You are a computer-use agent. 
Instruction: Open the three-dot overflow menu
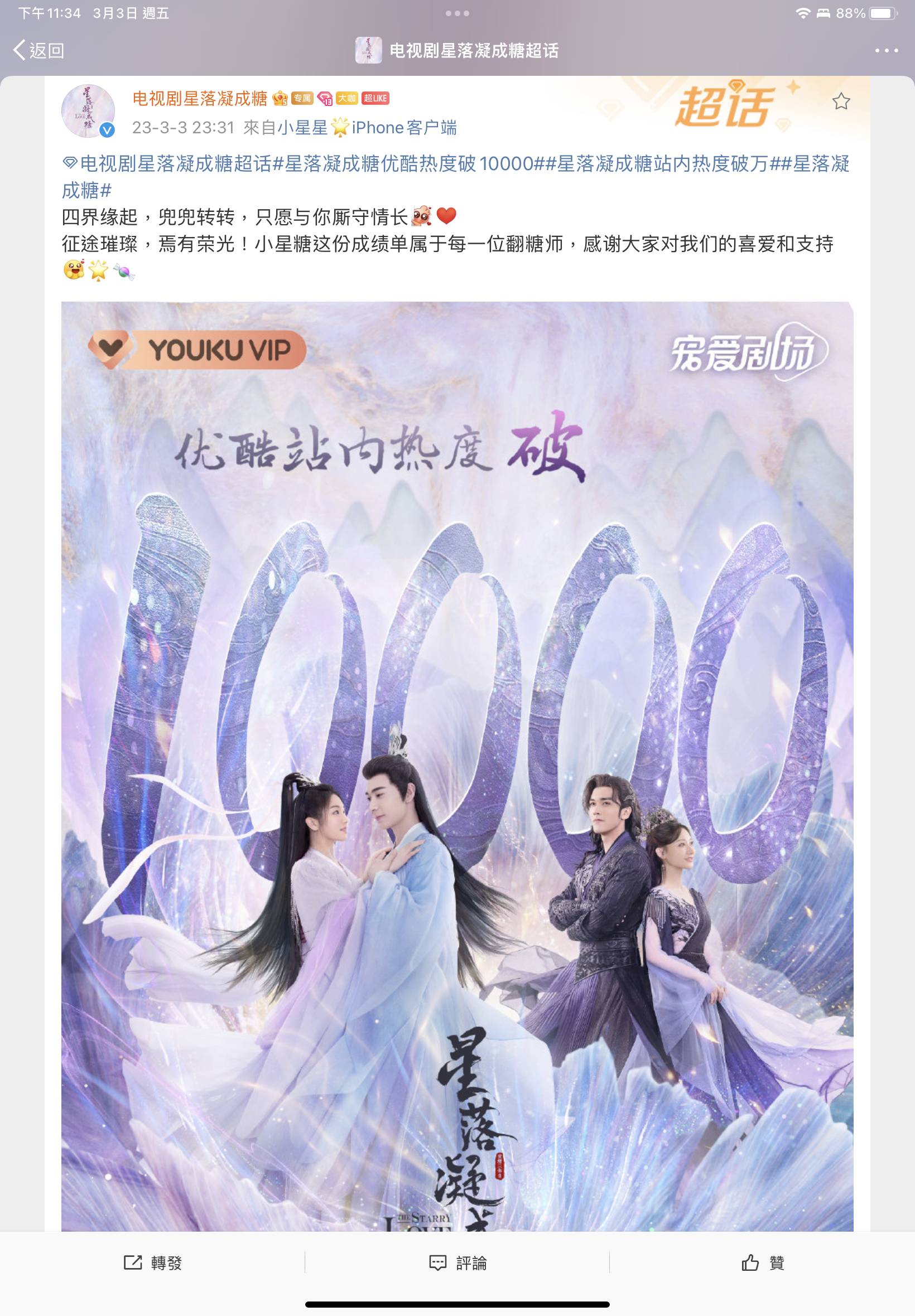coord(886,51)
